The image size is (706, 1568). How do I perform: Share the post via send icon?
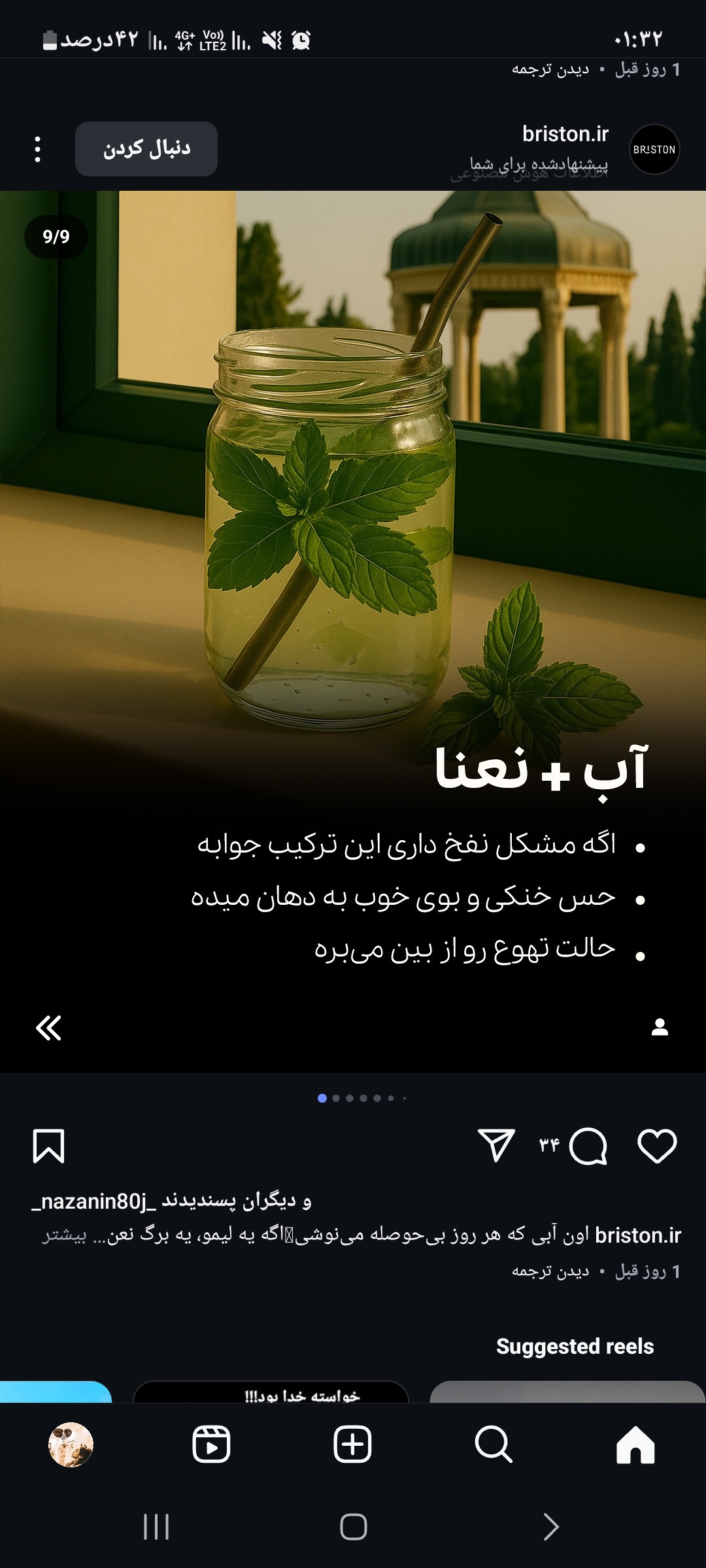[x=496, y=1145]
